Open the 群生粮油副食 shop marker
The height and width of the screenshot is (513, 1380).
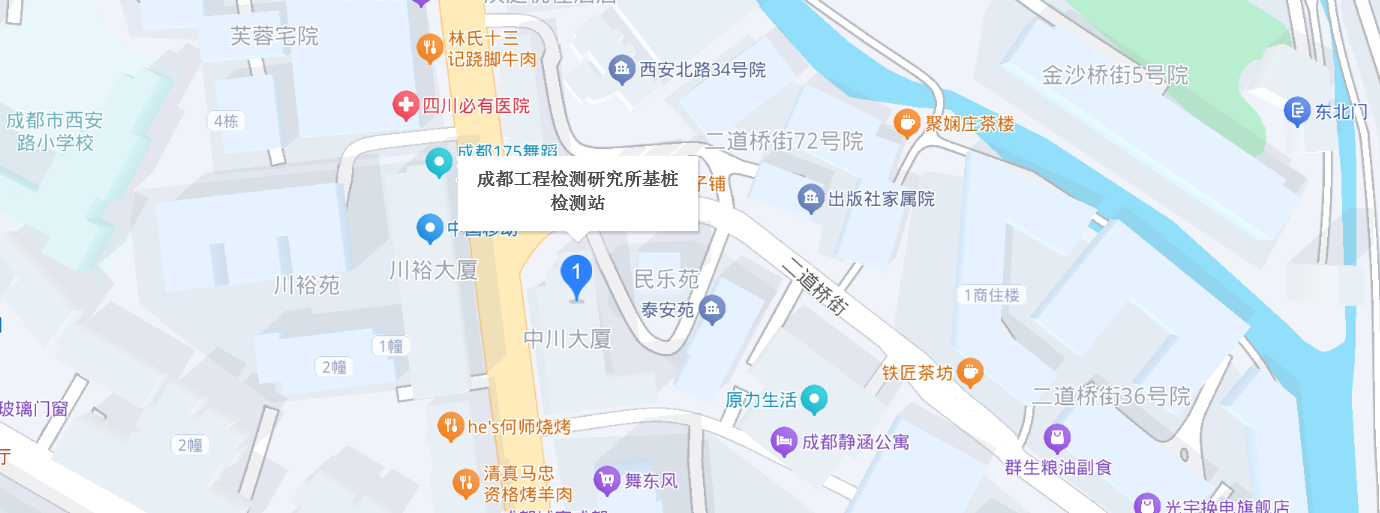(1057, 438)
